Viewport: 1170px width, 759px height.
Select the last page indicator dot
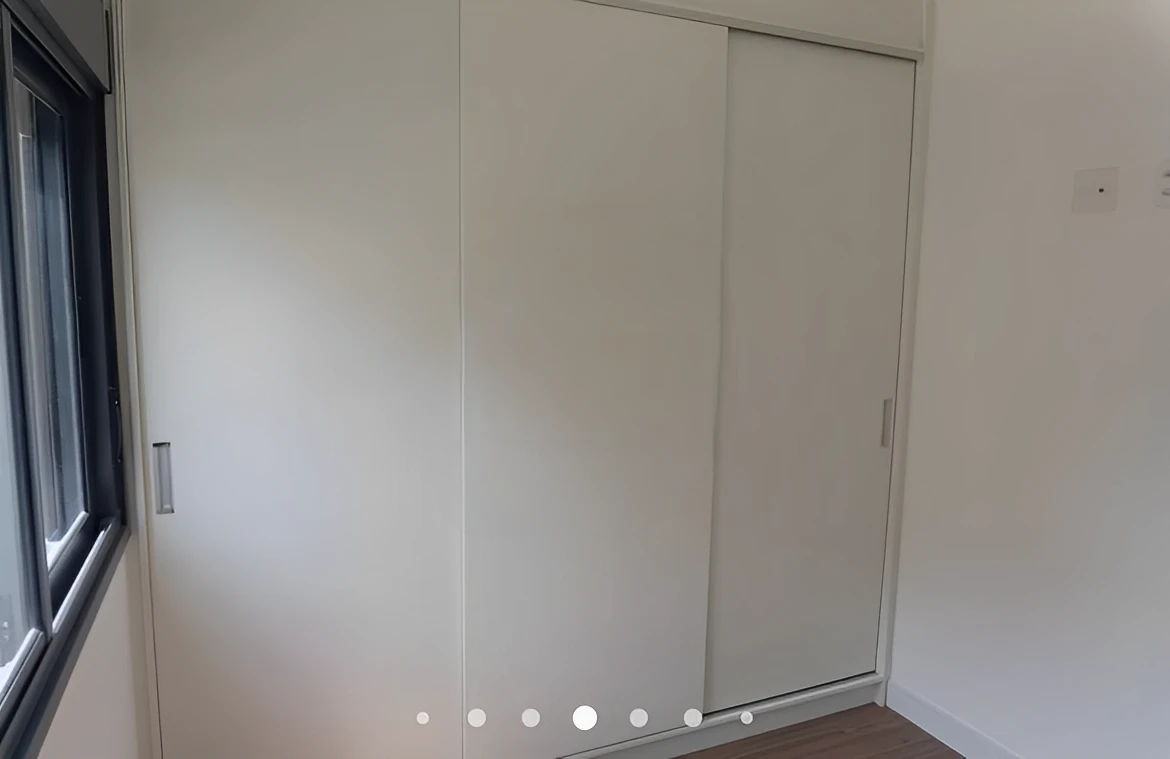[746, 718]
